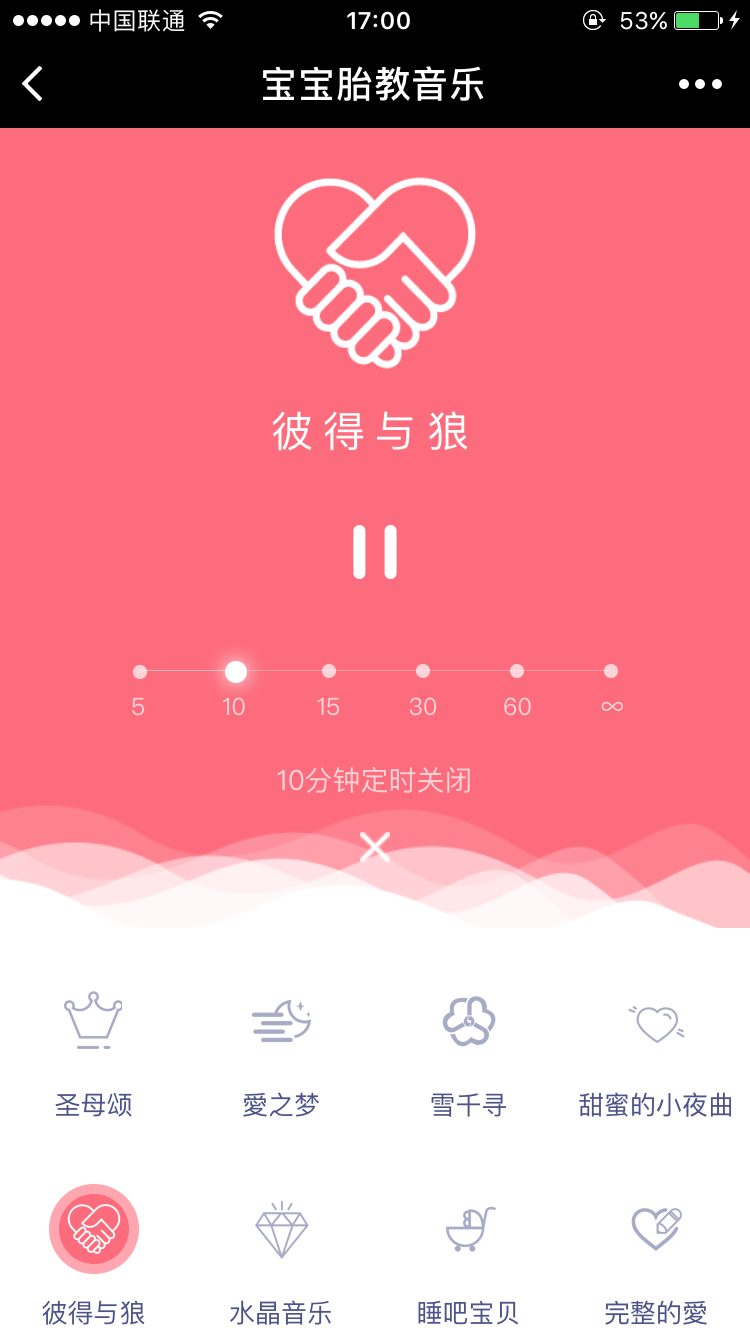The height and width of the screenshot is (1334, 750).
Task: Choose the 30 minute timer point
Action: (423, 672)
